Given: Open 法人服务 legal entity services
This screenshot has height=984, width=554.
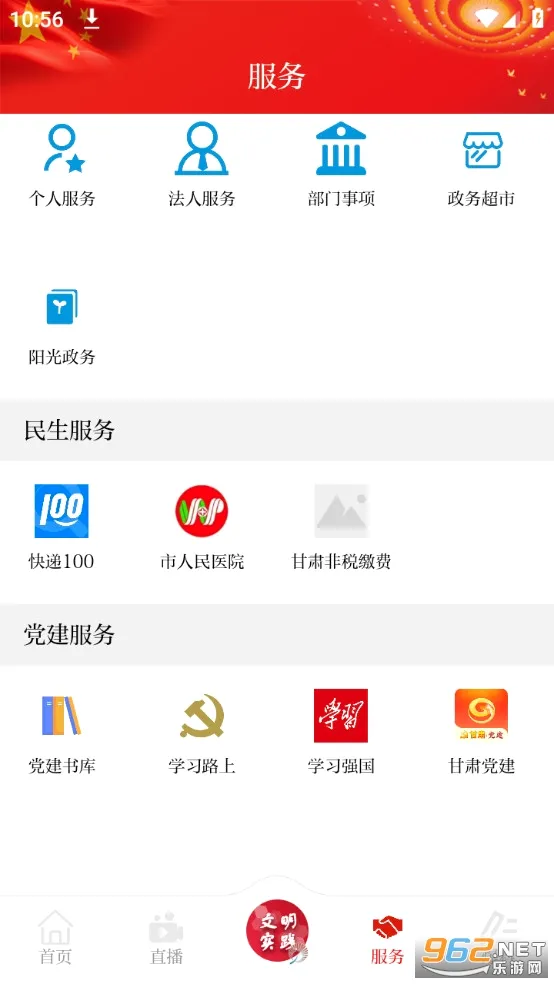Looking at the screenshot, I should coord(201,166).
